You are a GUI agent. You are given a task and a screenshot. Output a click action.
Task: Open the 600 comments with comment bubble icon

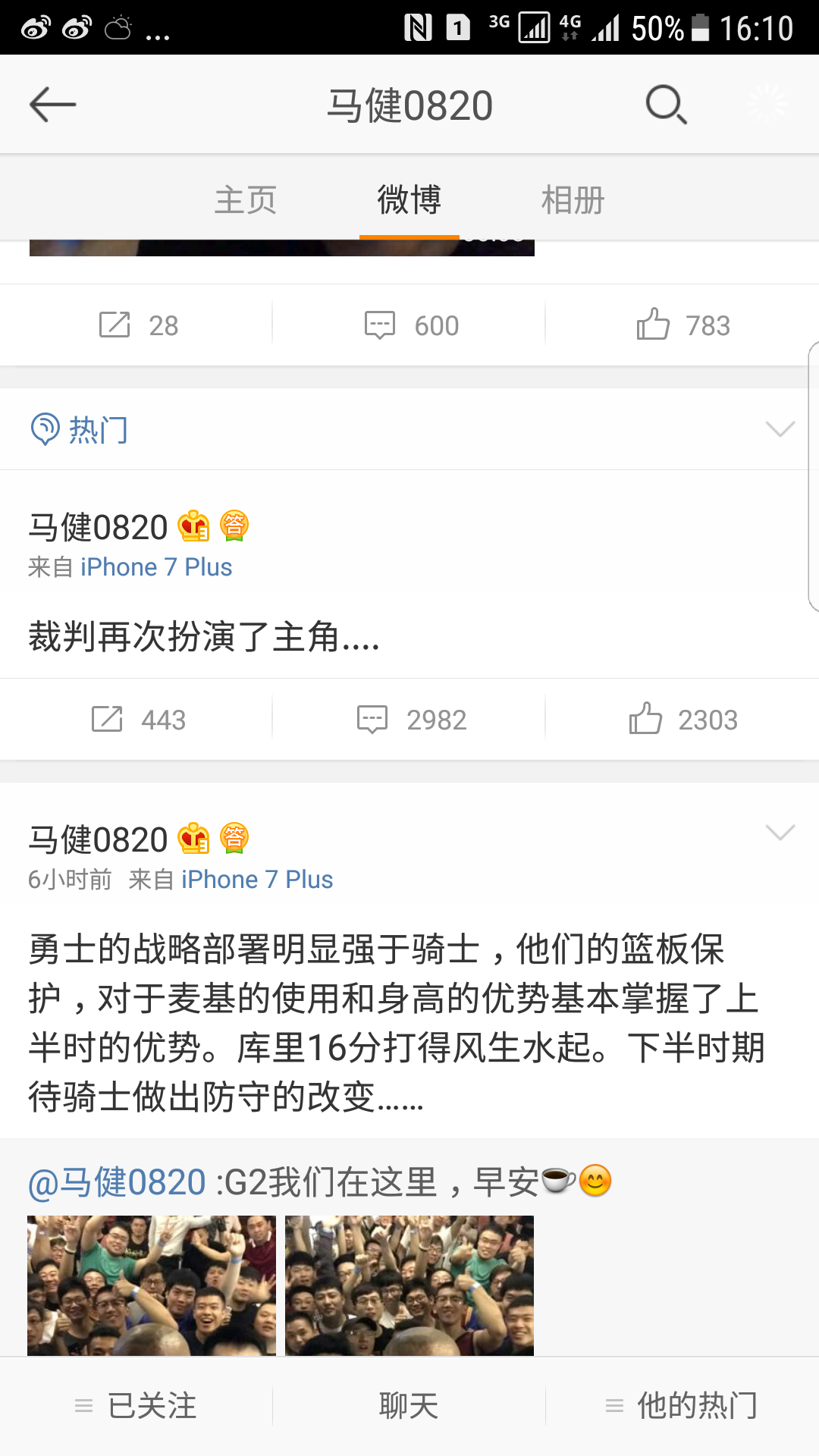[x=381, y=324]
